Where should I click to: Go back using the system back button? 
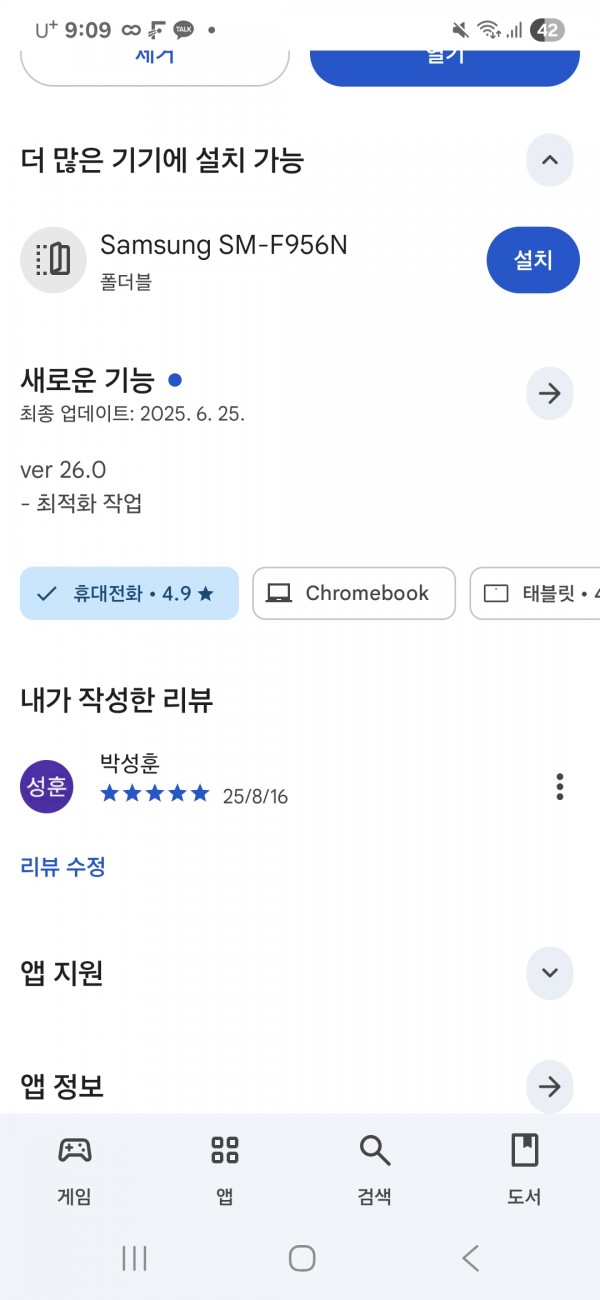pos(471,1258)
